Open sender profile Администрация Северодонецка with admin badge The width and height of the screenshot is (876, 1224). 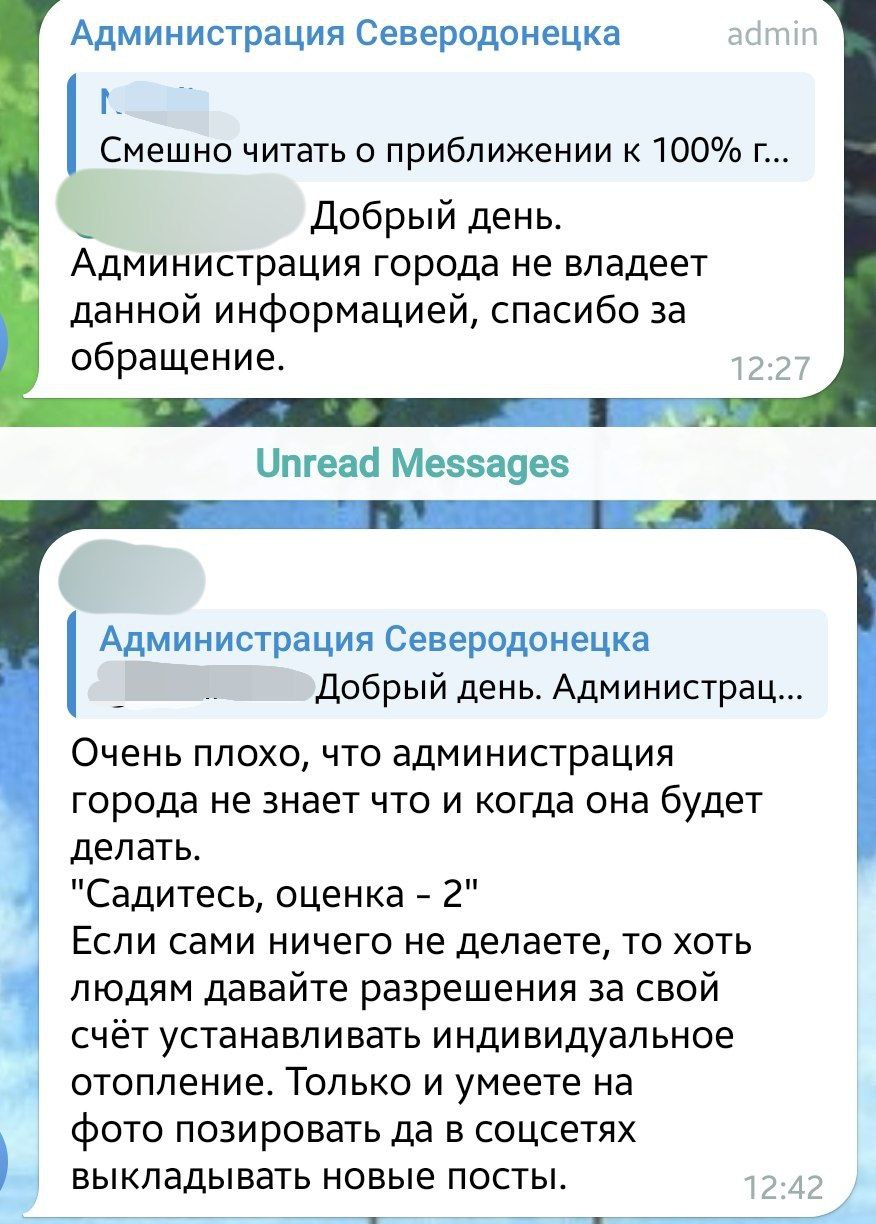click(x=346, y=34)
